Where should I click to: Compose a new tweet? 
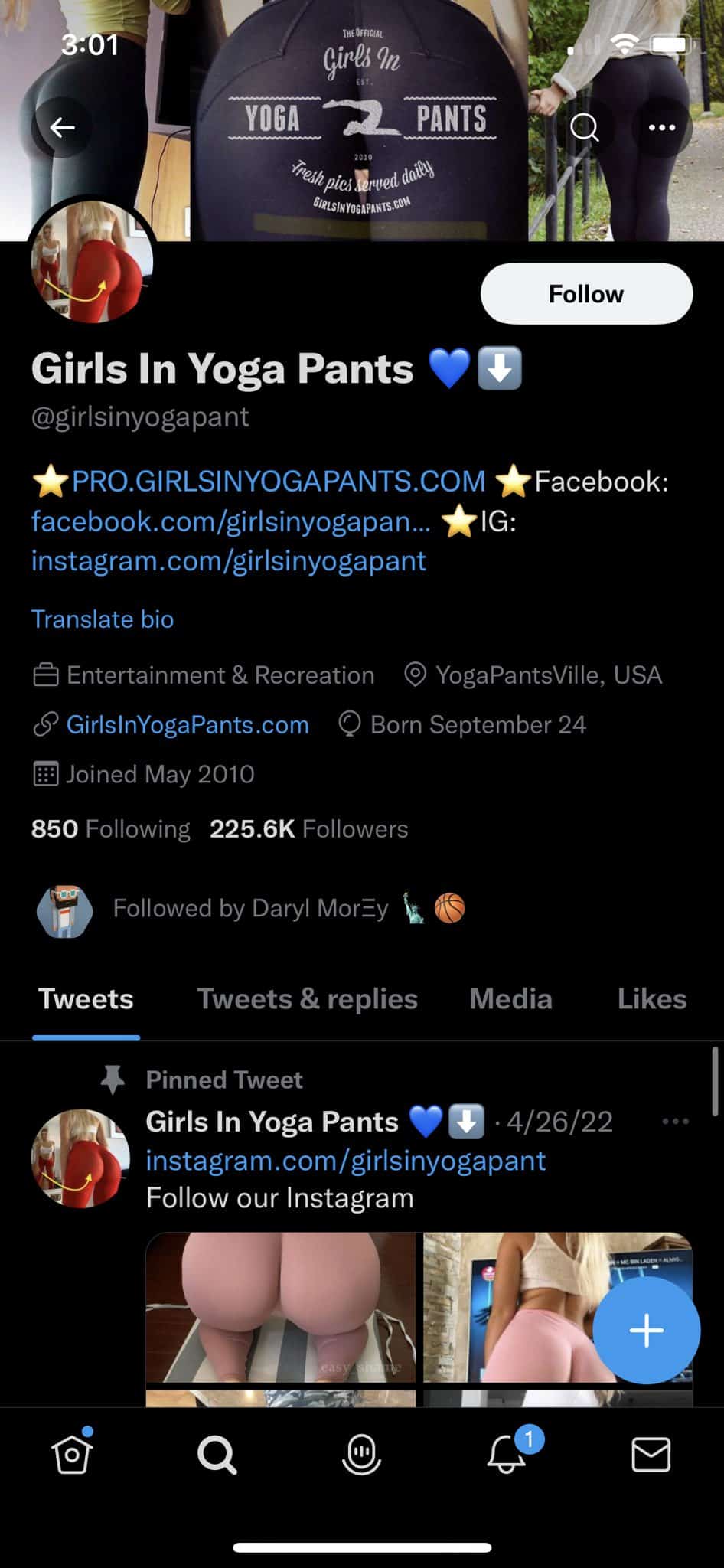point(646,1331)
